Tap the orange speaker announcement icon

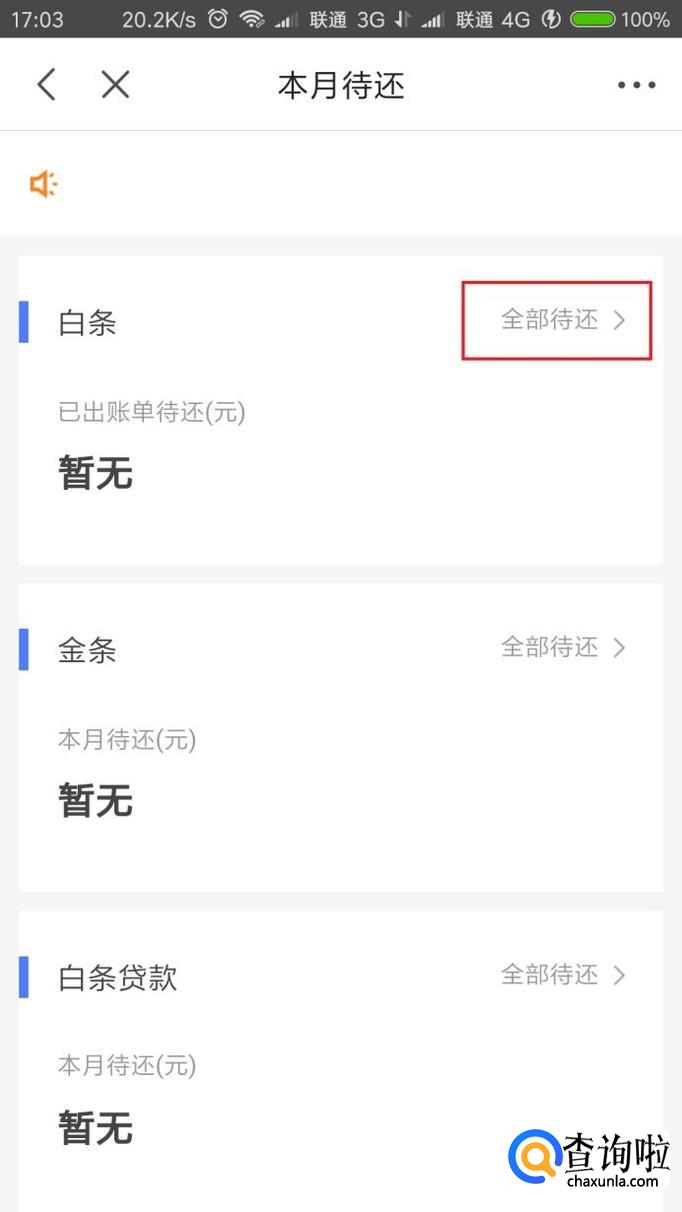[43, 184]
